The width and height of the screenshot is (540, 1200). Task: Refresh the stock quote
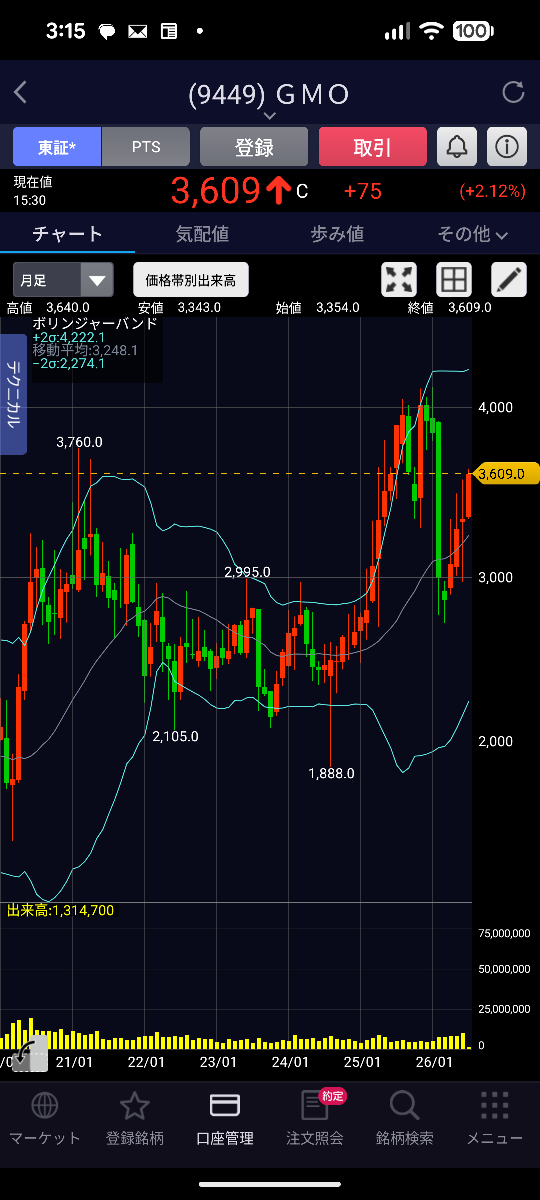tap(513, 93)
